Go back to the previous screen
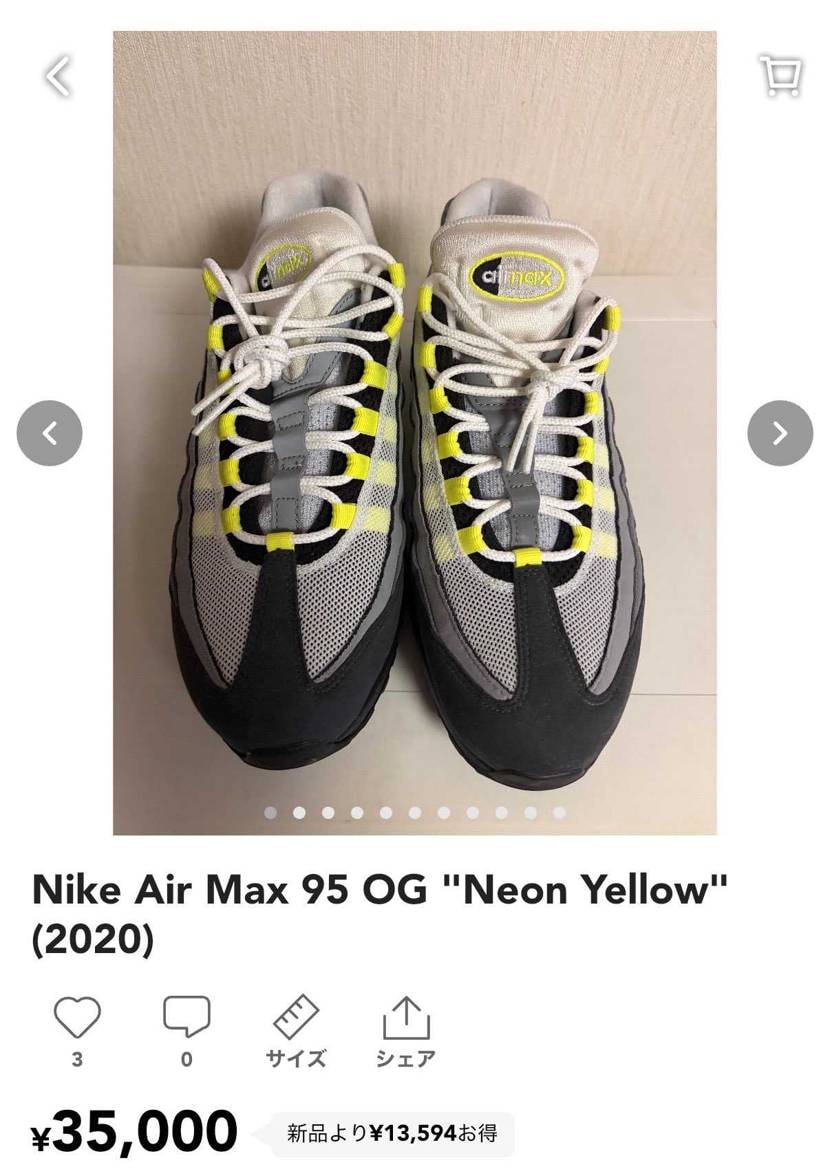This screenshot has width=830, height=1169. click(x=58, y=76)
